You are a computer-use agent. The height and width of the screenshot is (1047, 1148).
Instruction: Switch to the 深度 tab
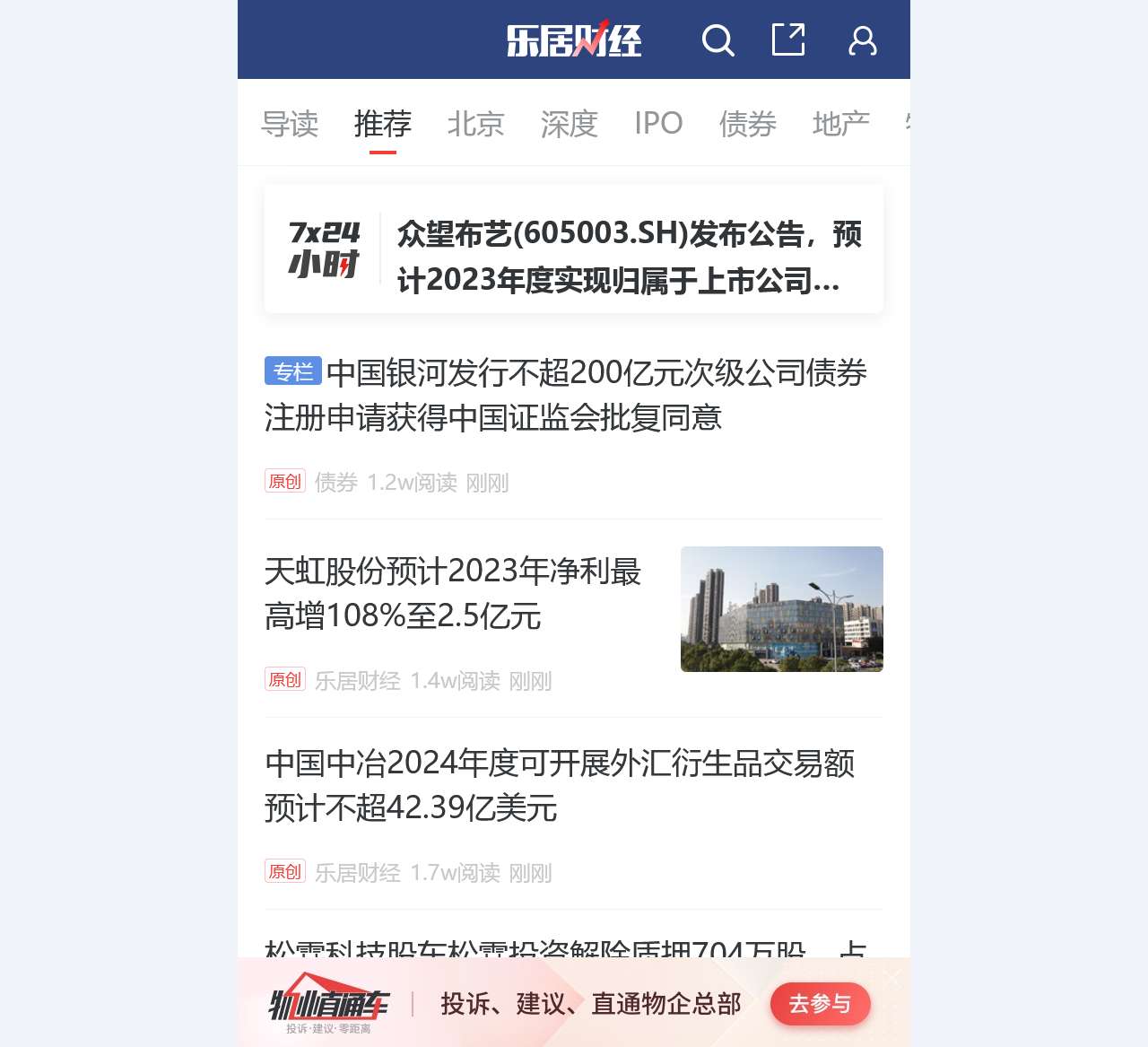[x=569, y=124]
